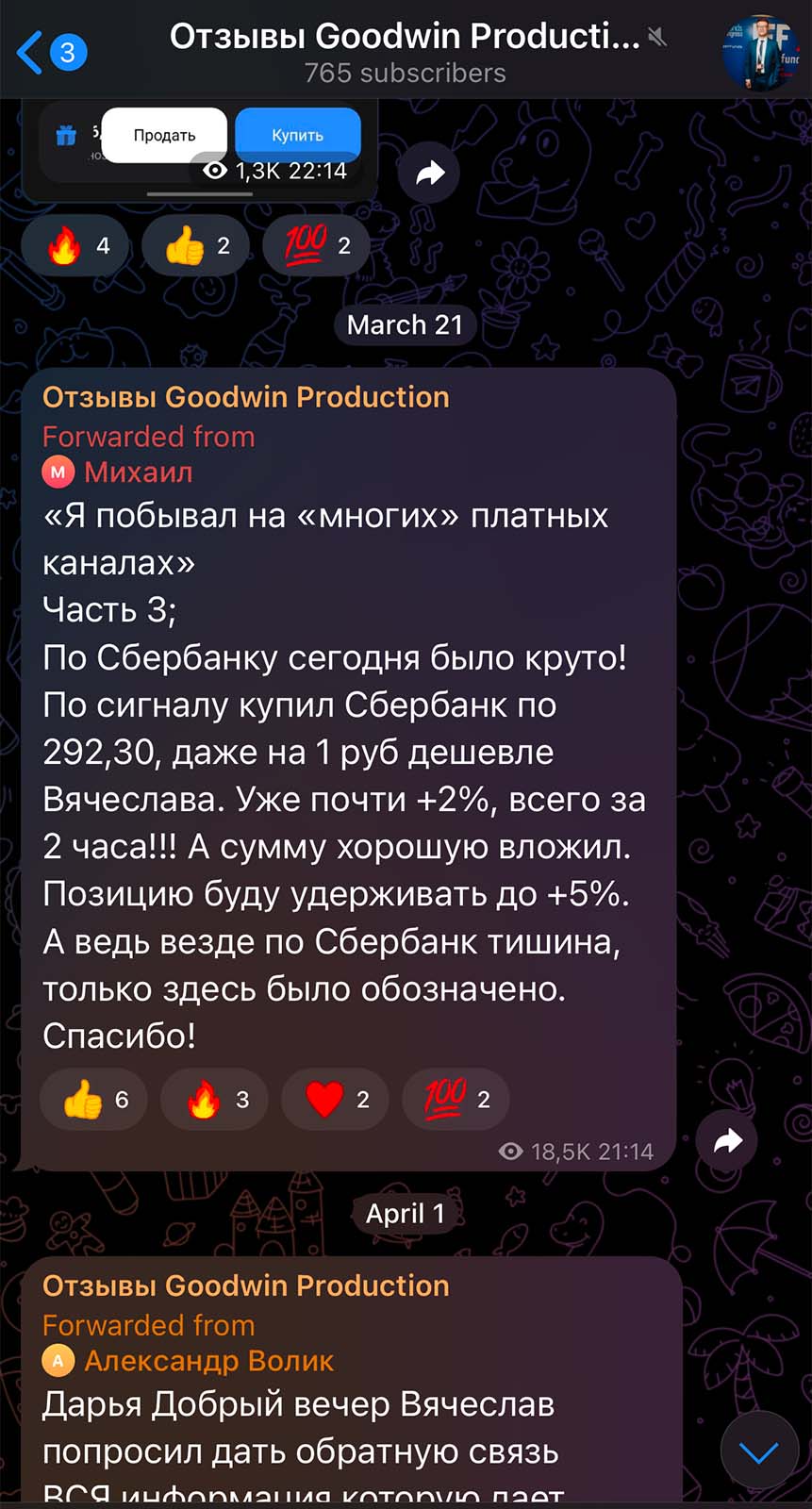Open Отзывы Goodwin Production channel info
Image resolution: width=812 pixels, height=1509 pixels.
pos(405,52)
